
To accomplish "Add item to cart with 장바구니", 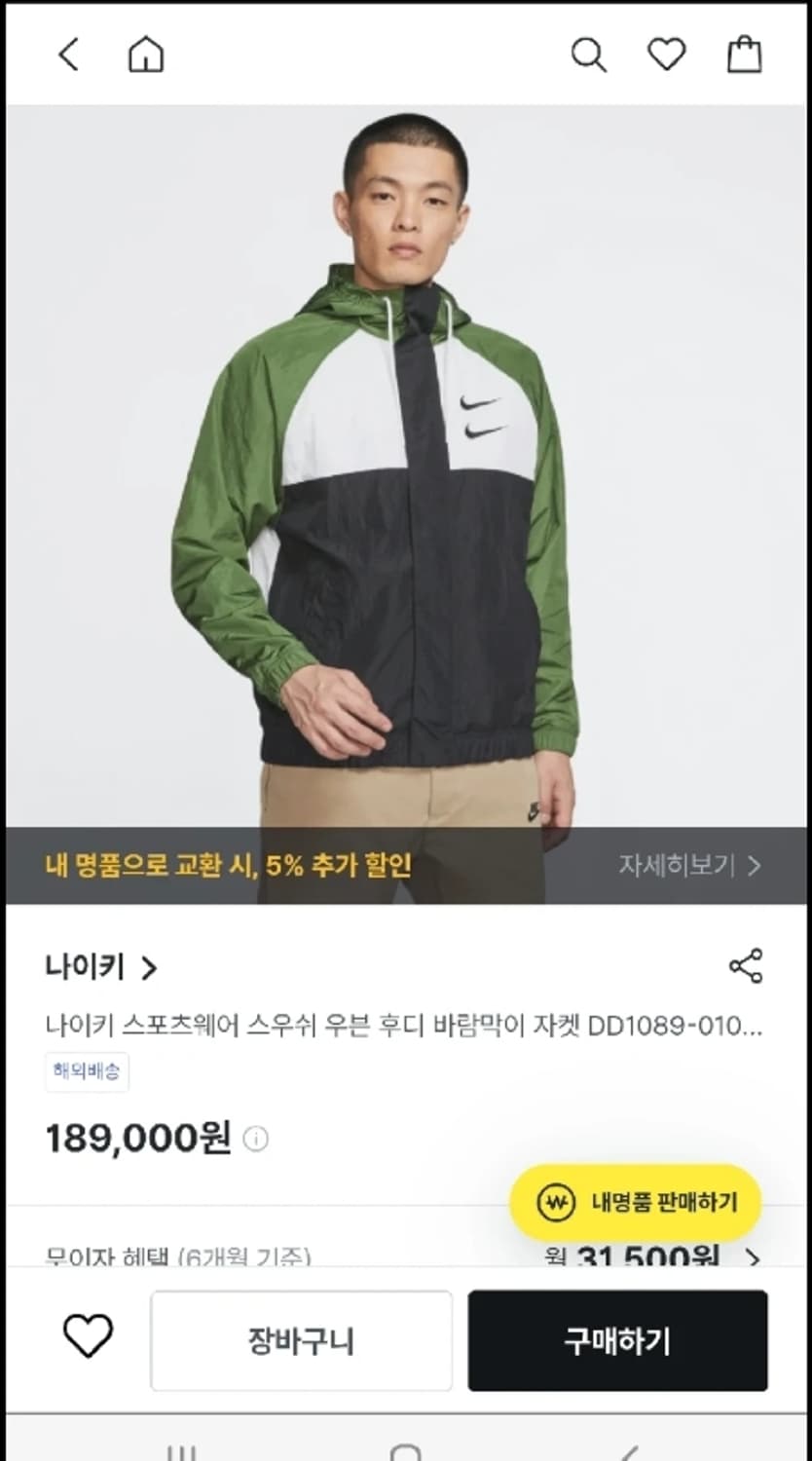I will tap(301, 1339).
